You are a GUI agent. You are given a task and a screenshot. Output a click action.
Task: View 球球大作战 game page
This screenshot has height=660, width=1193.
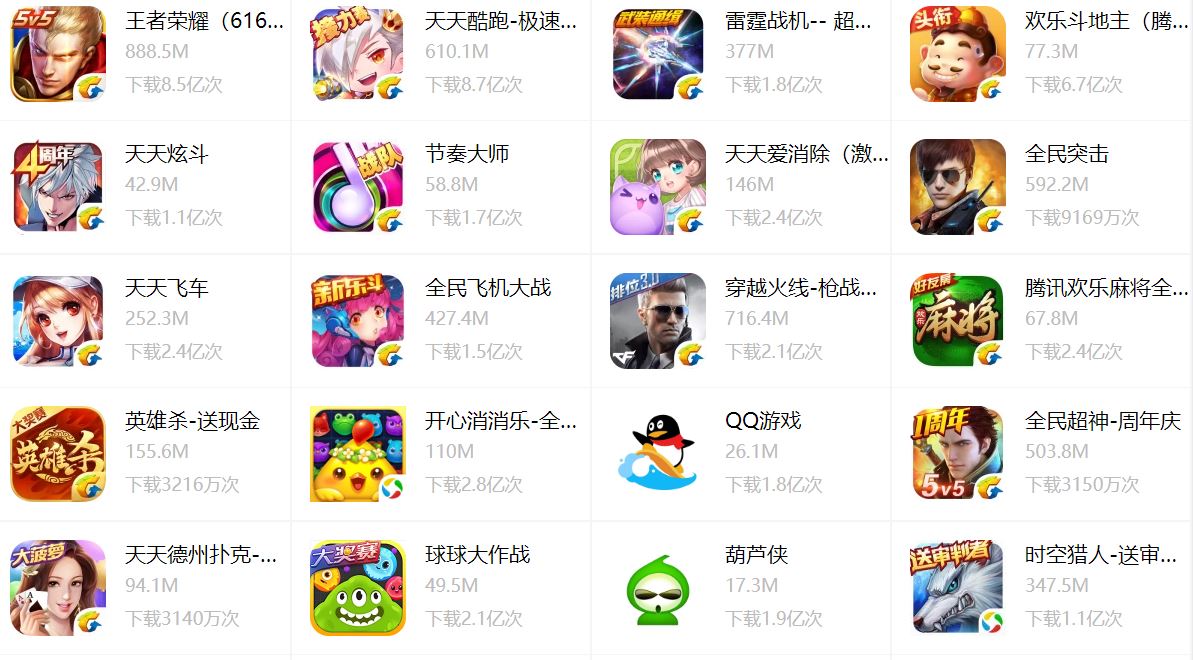click(358, 587)
